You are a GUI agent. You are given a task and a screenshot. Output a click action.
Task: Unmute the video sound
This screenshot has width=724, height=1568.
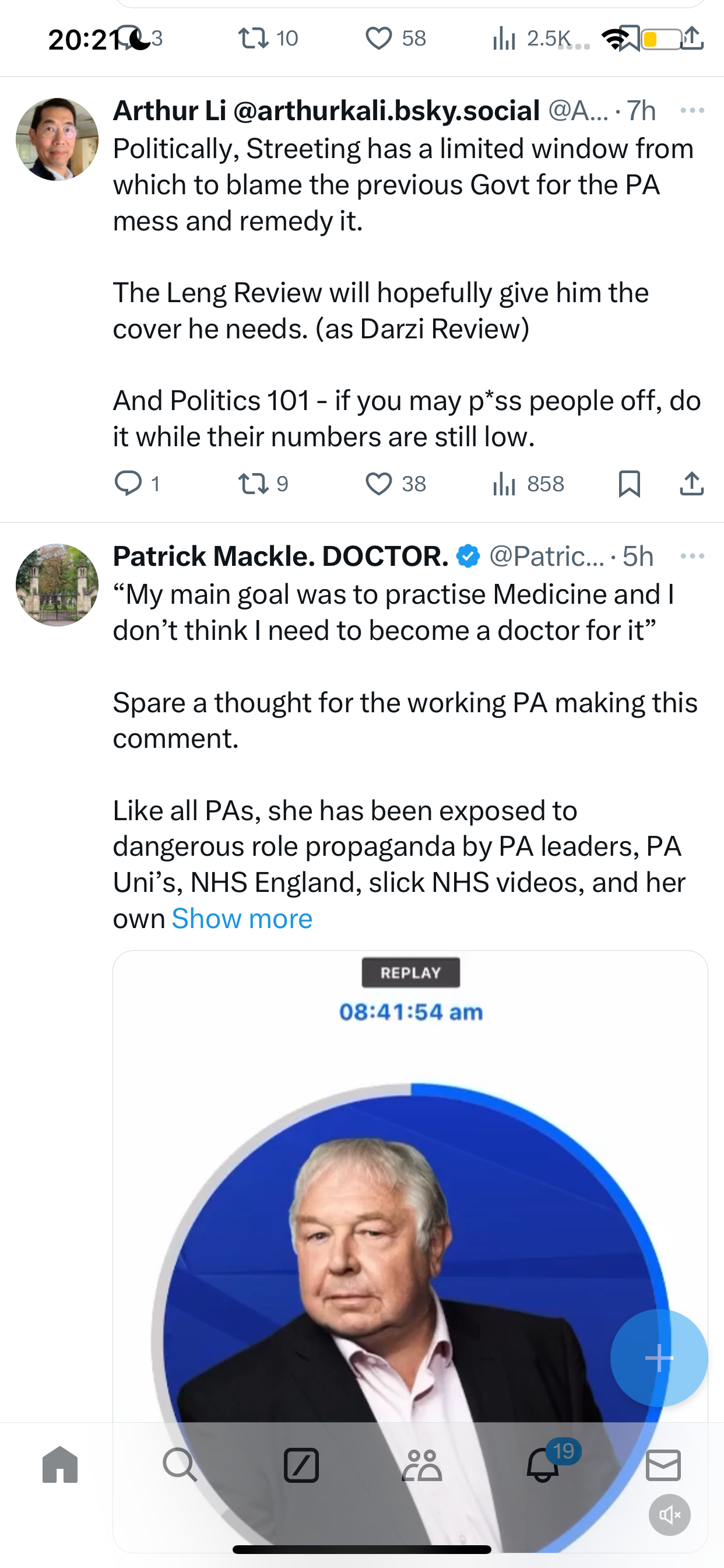click(x=669, y=1515)
